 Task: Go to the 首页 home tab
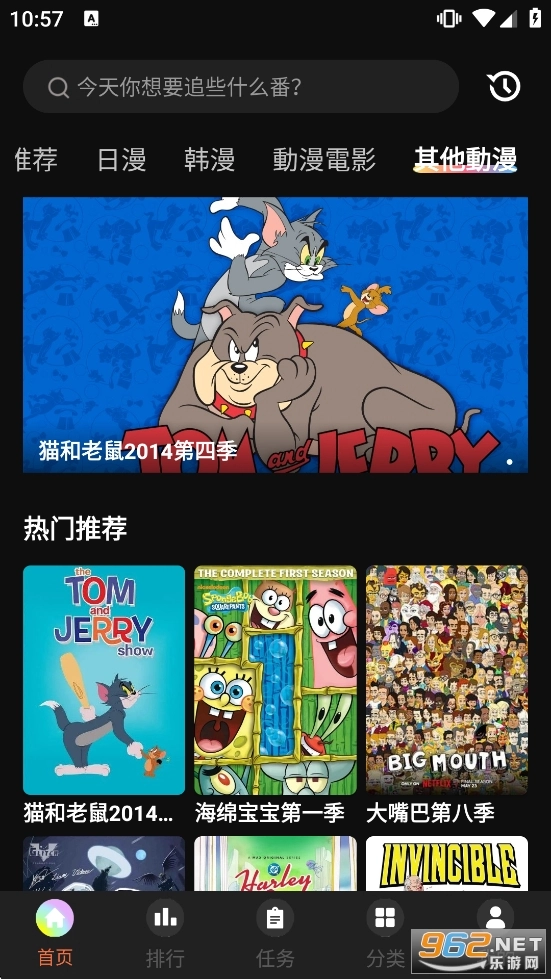tap(55, 933)
